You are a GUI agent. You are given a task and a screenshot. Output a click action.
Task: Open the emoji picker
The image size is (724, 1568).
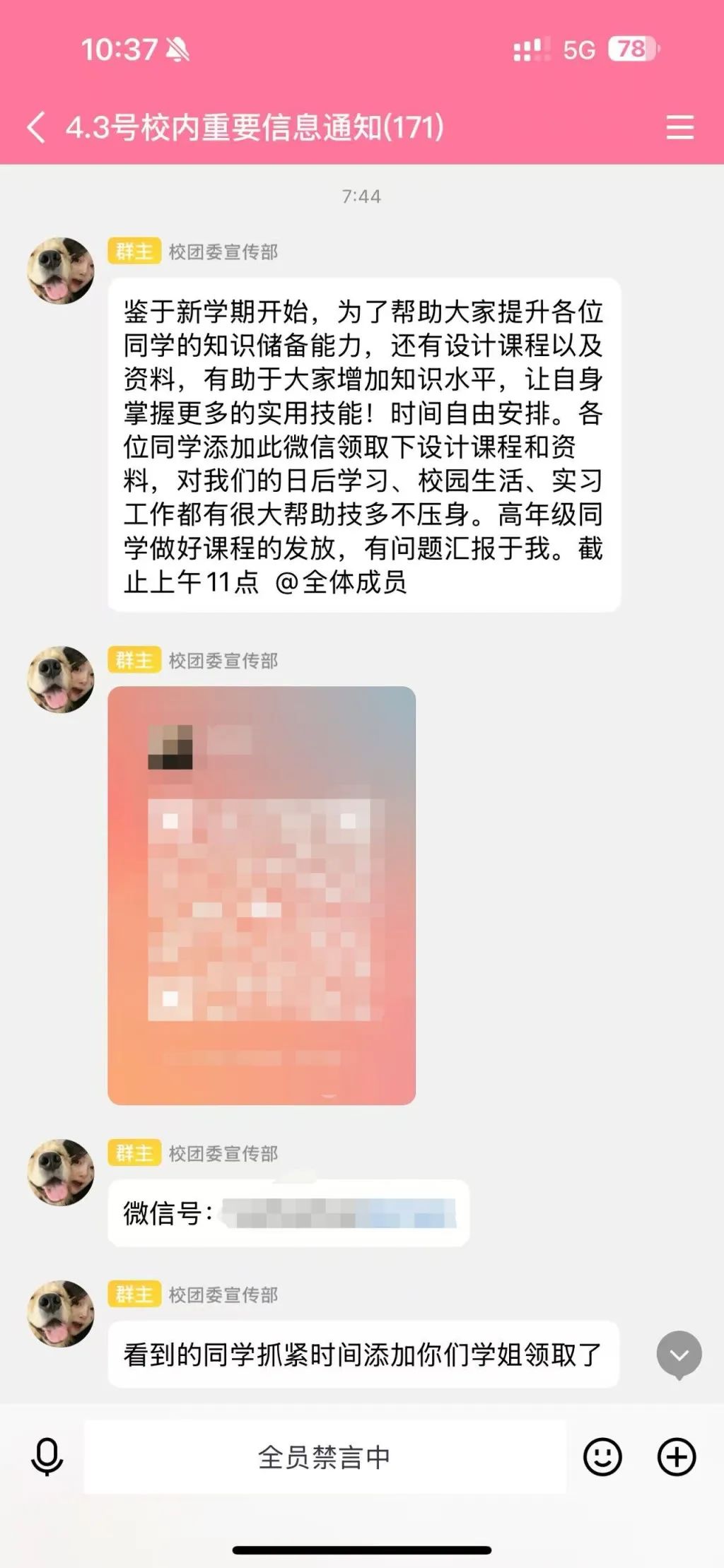tap(602, 1456)
